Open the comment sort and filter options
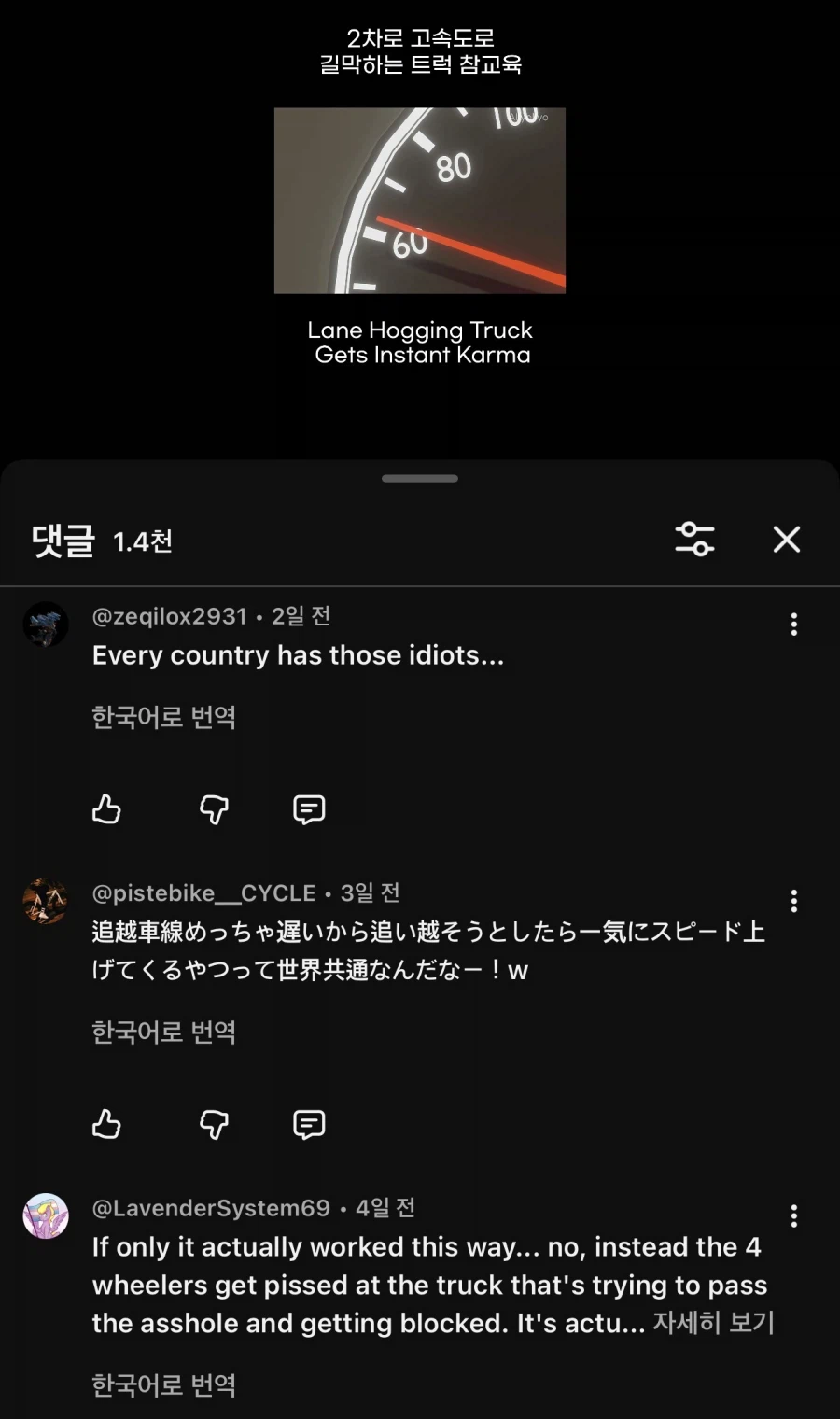The image size is (840, 1419). (x=695, y=540)
